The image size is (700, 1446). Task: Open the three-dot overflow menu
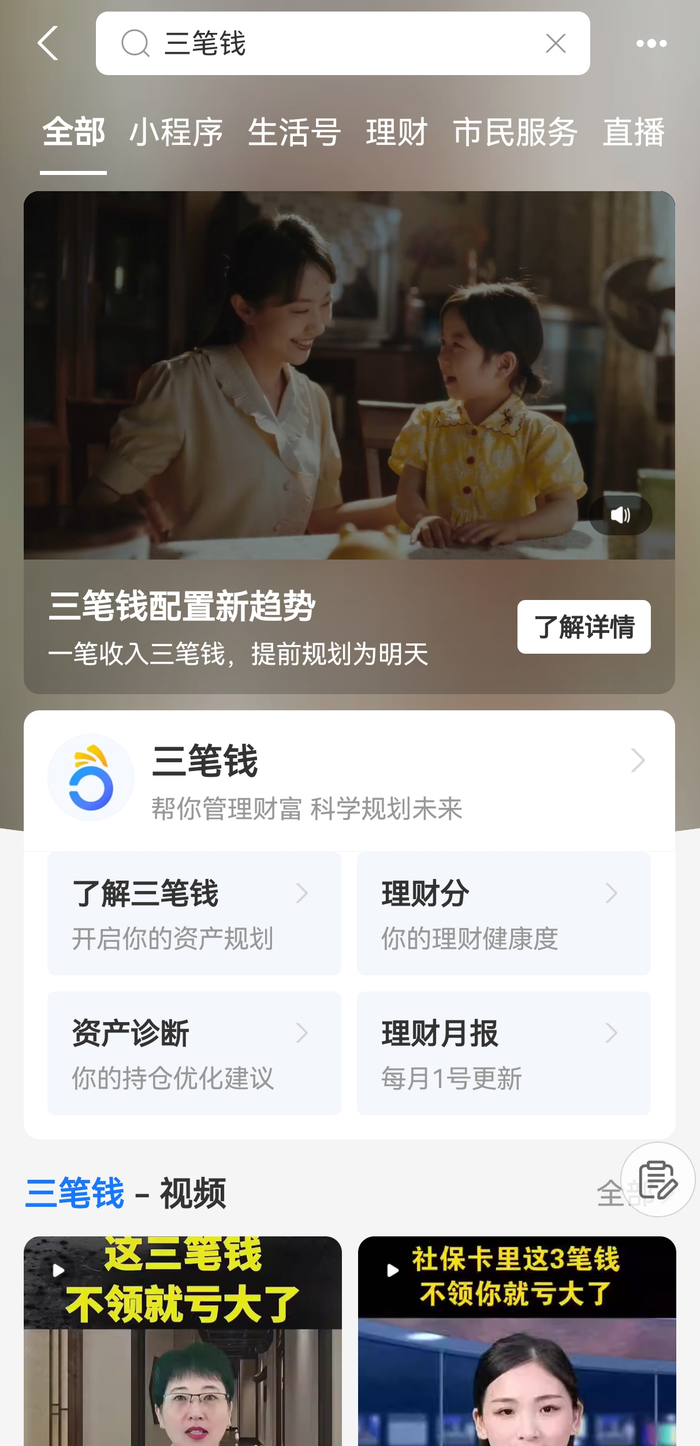coord(651,44)
